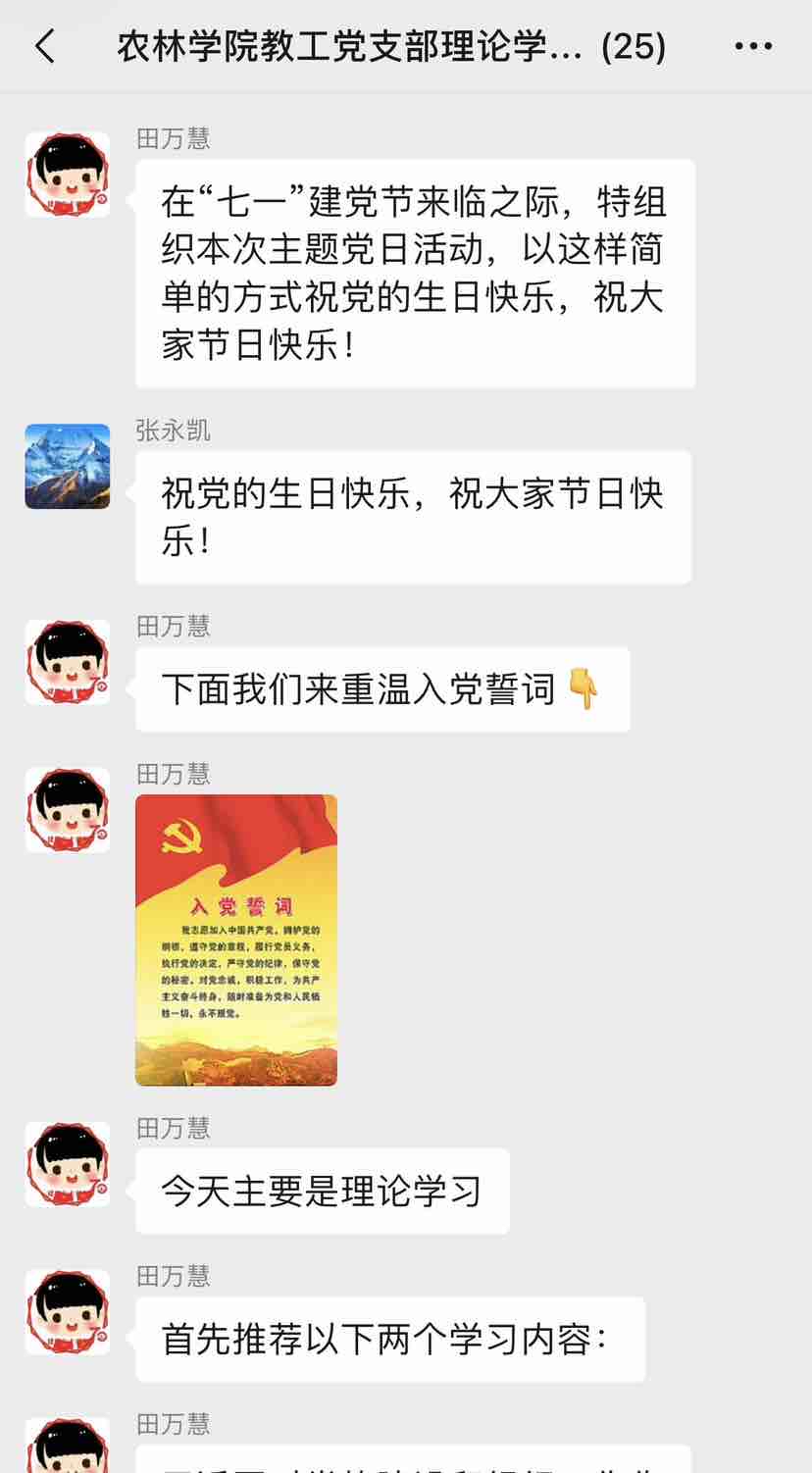Open 张永凯's mountain avatar profile

pos(68,466)
